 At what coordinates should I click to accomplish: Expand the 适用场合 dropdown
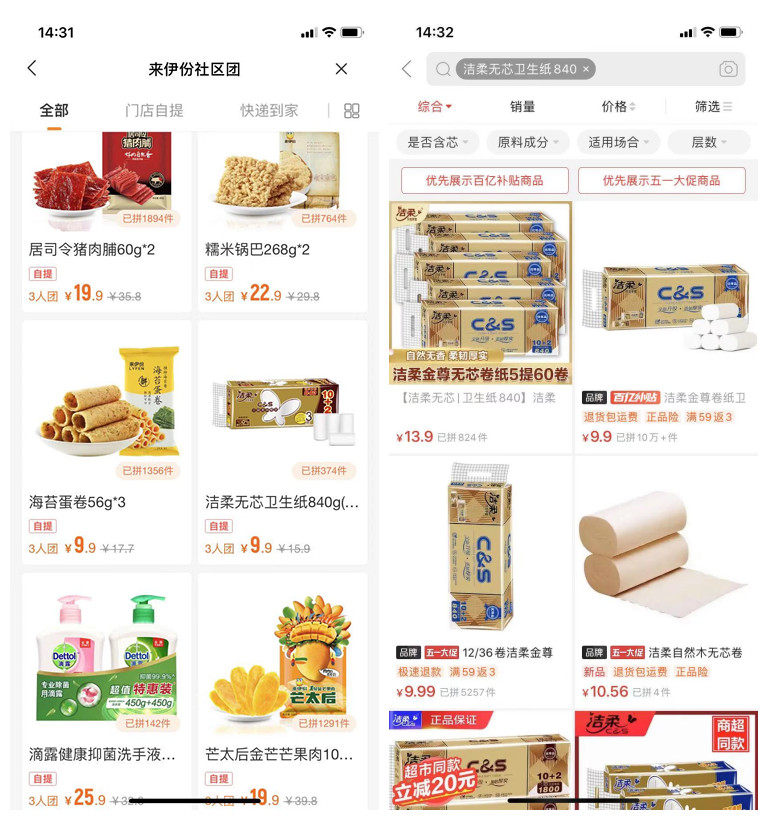[617, 142]
